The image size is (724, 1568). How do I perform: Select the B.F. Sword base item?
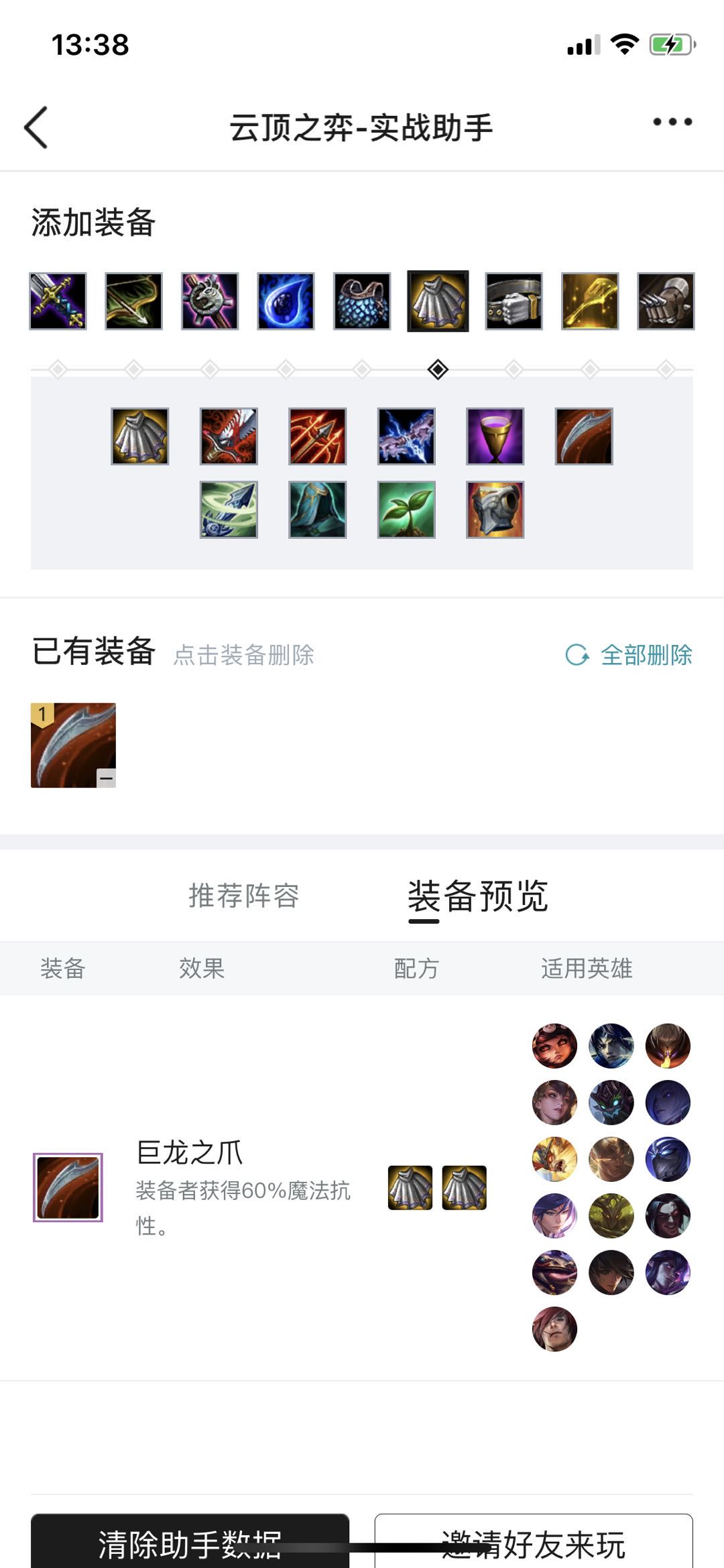point(58,301)
